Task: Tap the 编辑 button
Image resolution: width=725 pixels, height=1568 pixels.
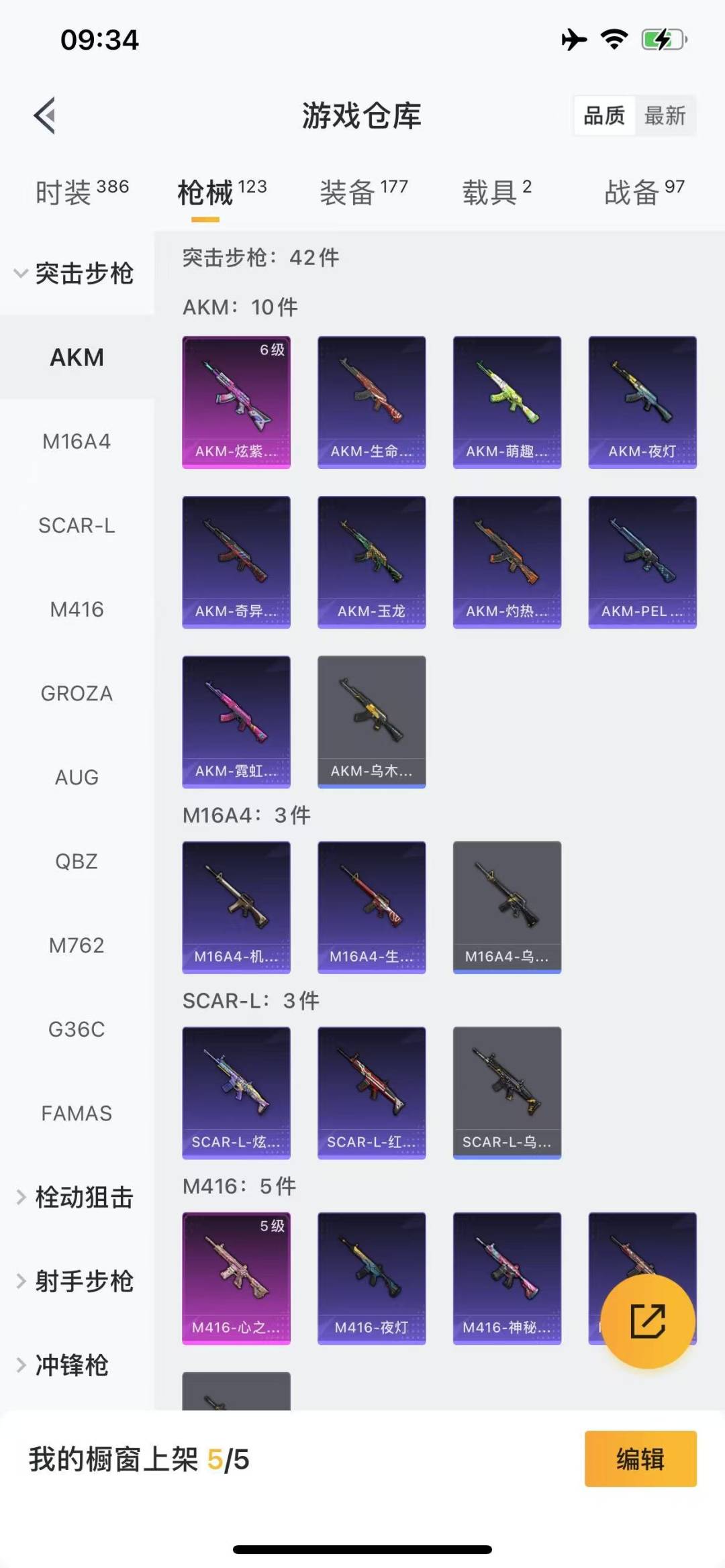Action: click(640, 1459)
